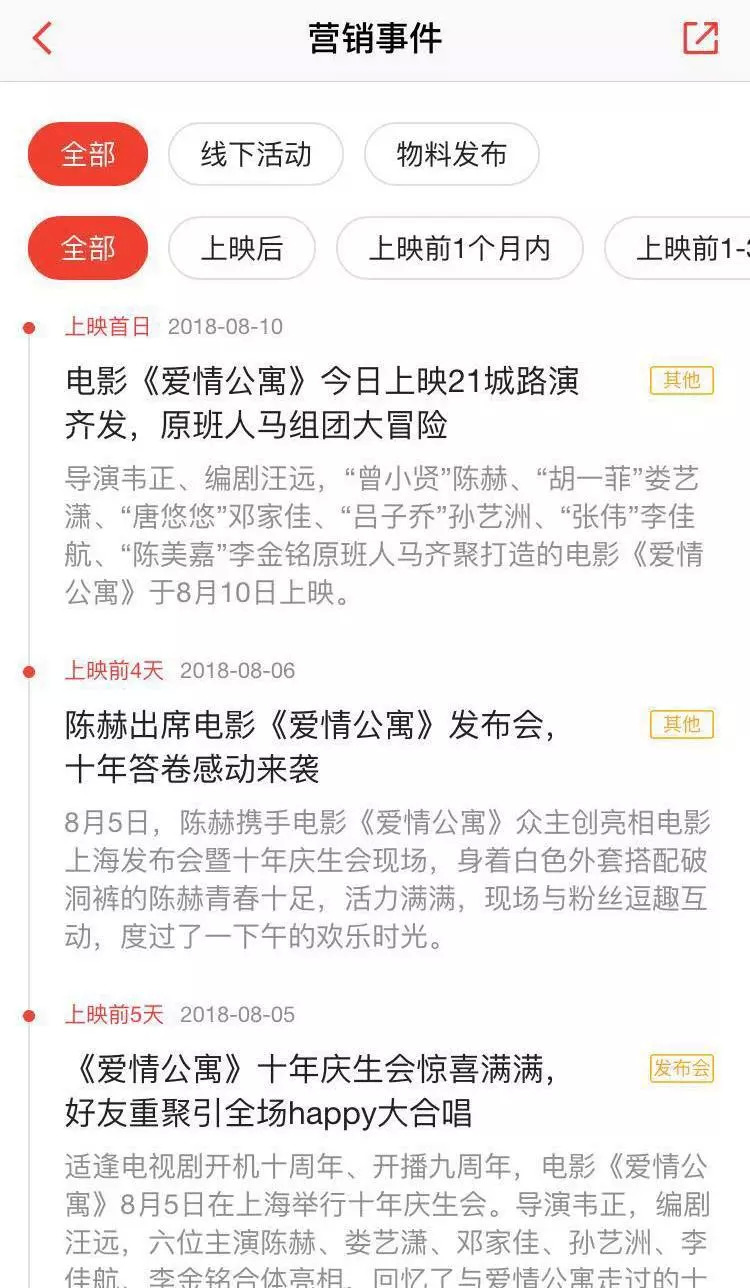750x1288 pixels.
Task: Filter by 物料发布
Action: click(x=451, y=154)
